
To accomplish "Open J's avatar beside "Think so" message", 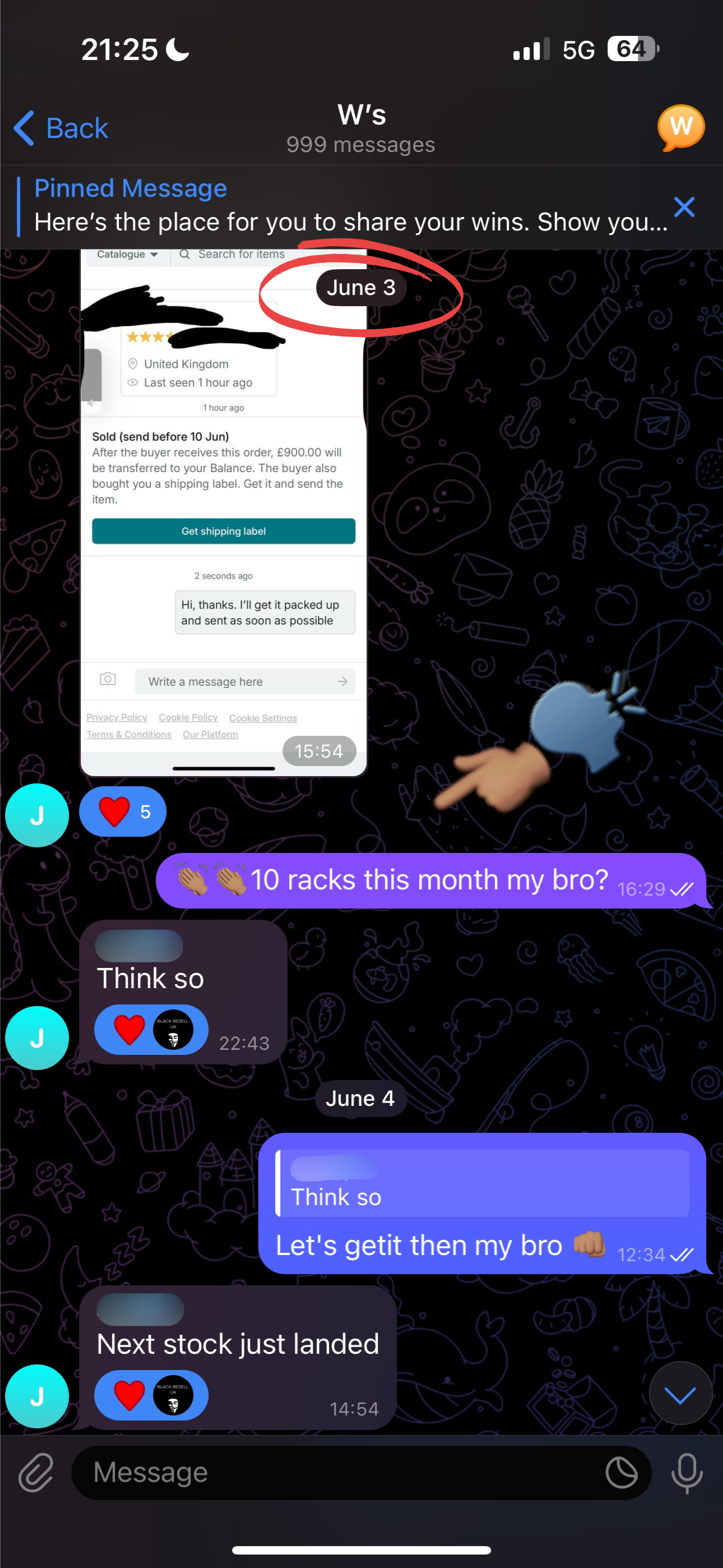I will (x=37, y=1038).
